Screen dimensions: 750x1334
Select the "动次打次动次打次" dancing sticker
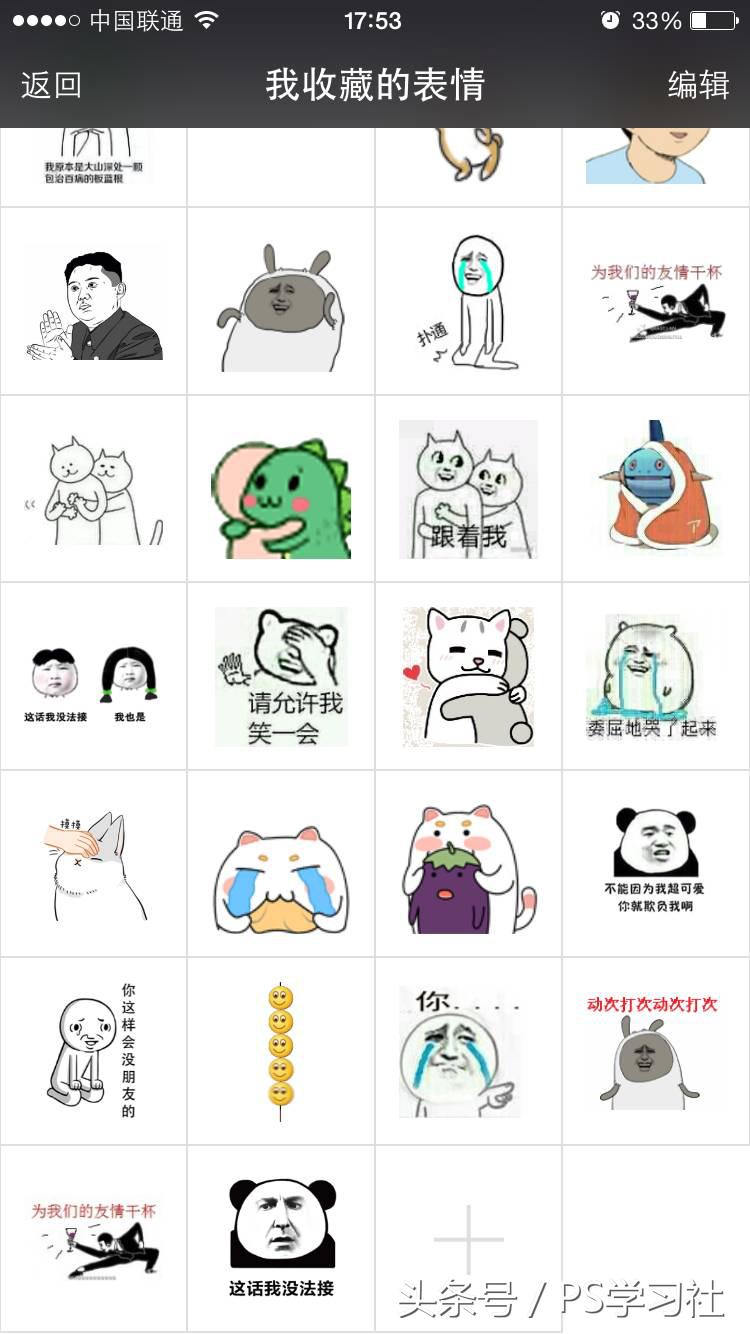pyautogui.click(x=656, y=1050)
